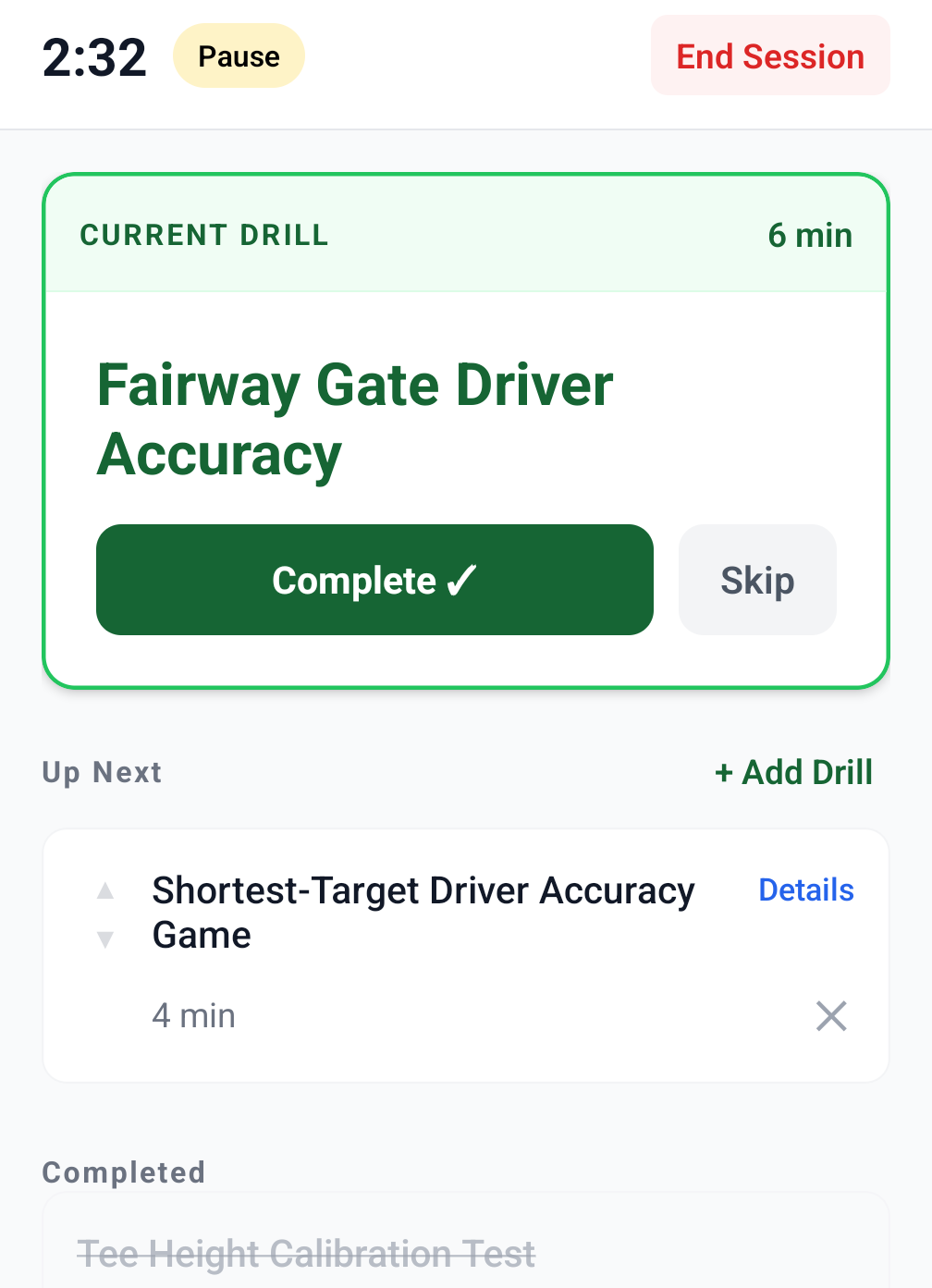Click the 6 min duration badge
The image size is (932, 1288).
[811, 235]
